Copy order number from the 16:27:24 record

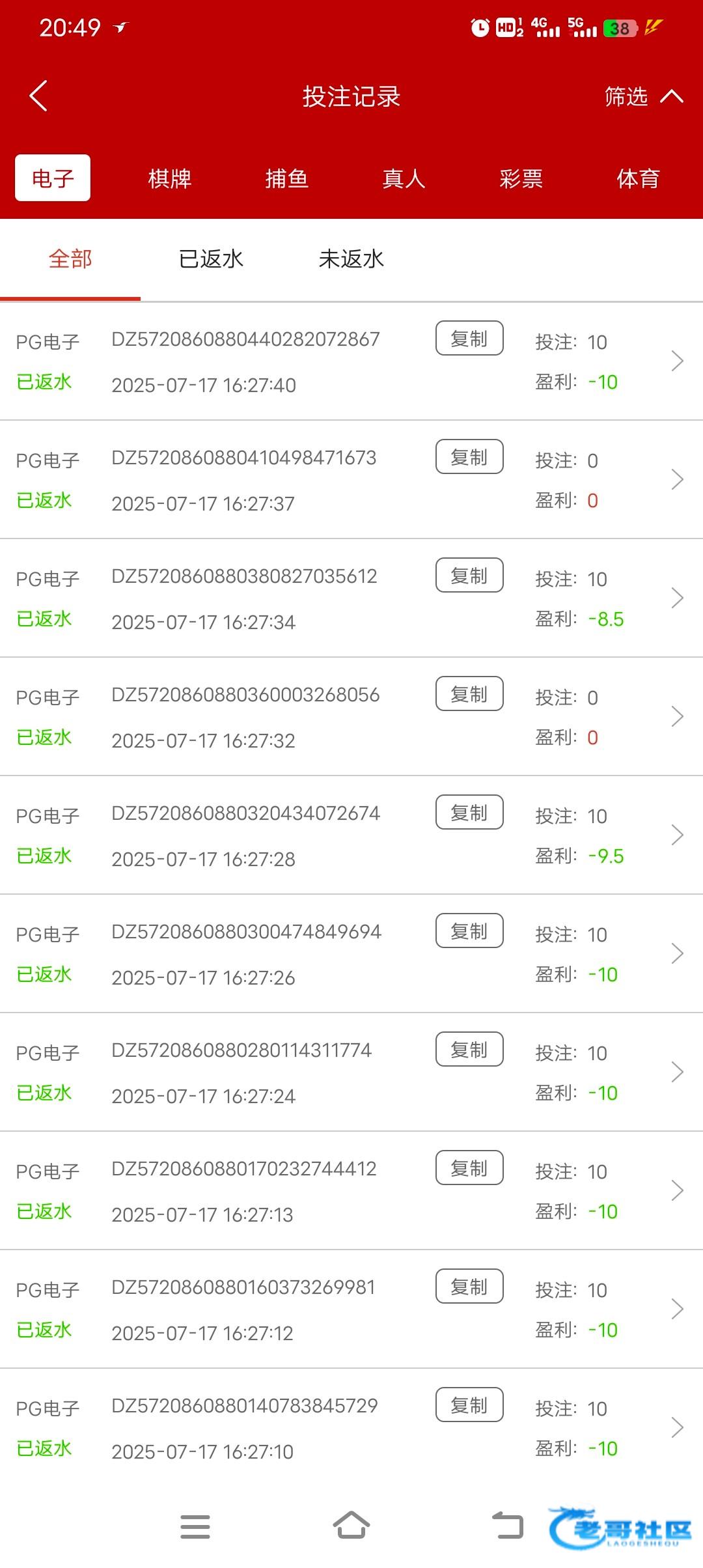point(469,1049)
